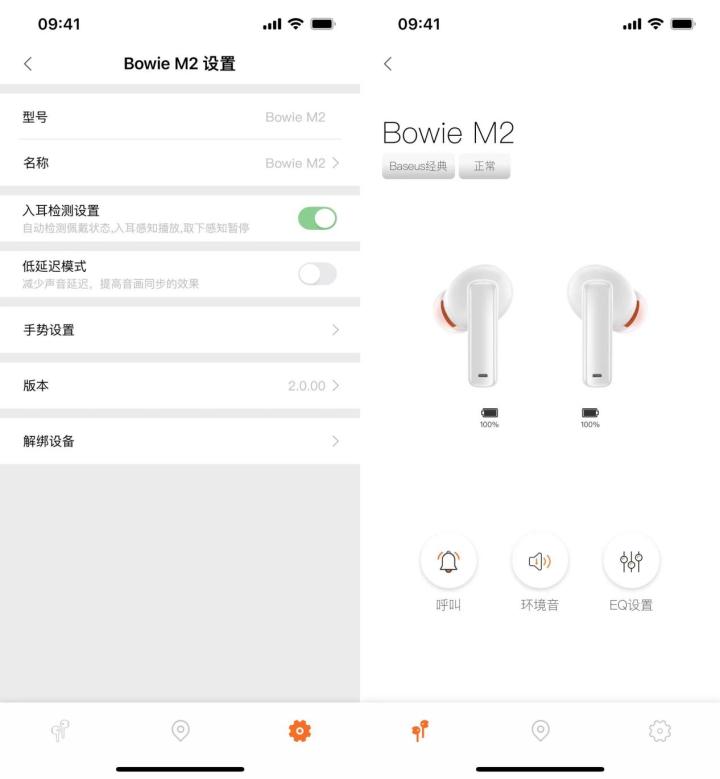Check the 版本 2.0.00 row

tap(180, 385)
